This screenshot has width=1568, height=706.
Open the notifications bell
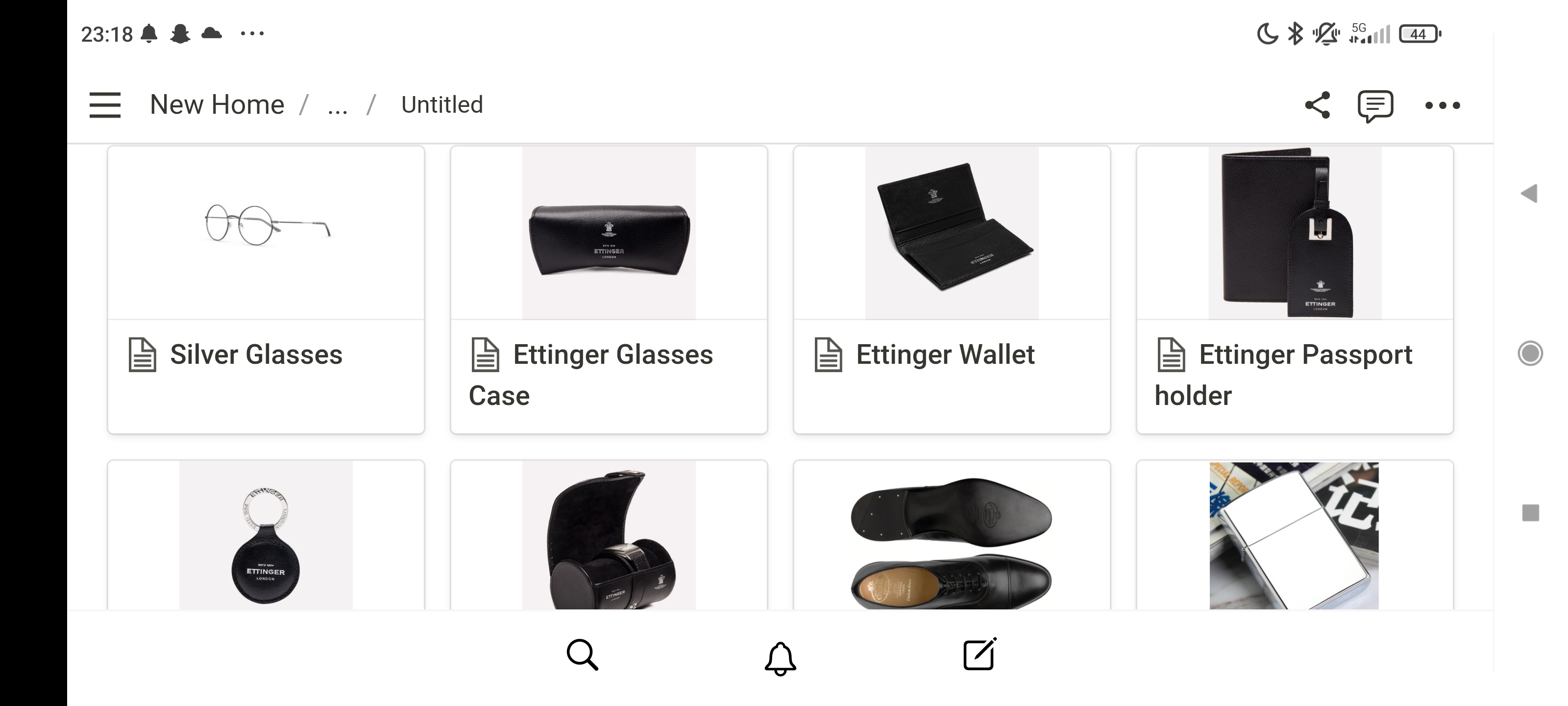click(x=780, y=657)
